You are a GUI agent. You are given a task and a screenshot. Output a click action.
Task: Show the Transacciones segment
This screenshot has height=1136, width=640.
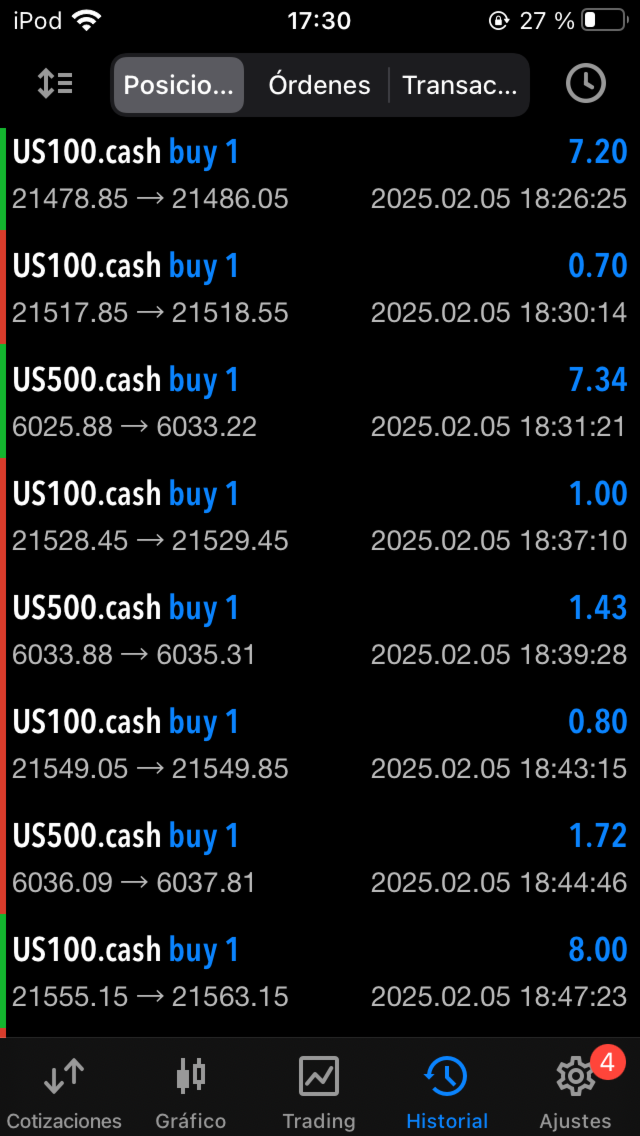459,85
